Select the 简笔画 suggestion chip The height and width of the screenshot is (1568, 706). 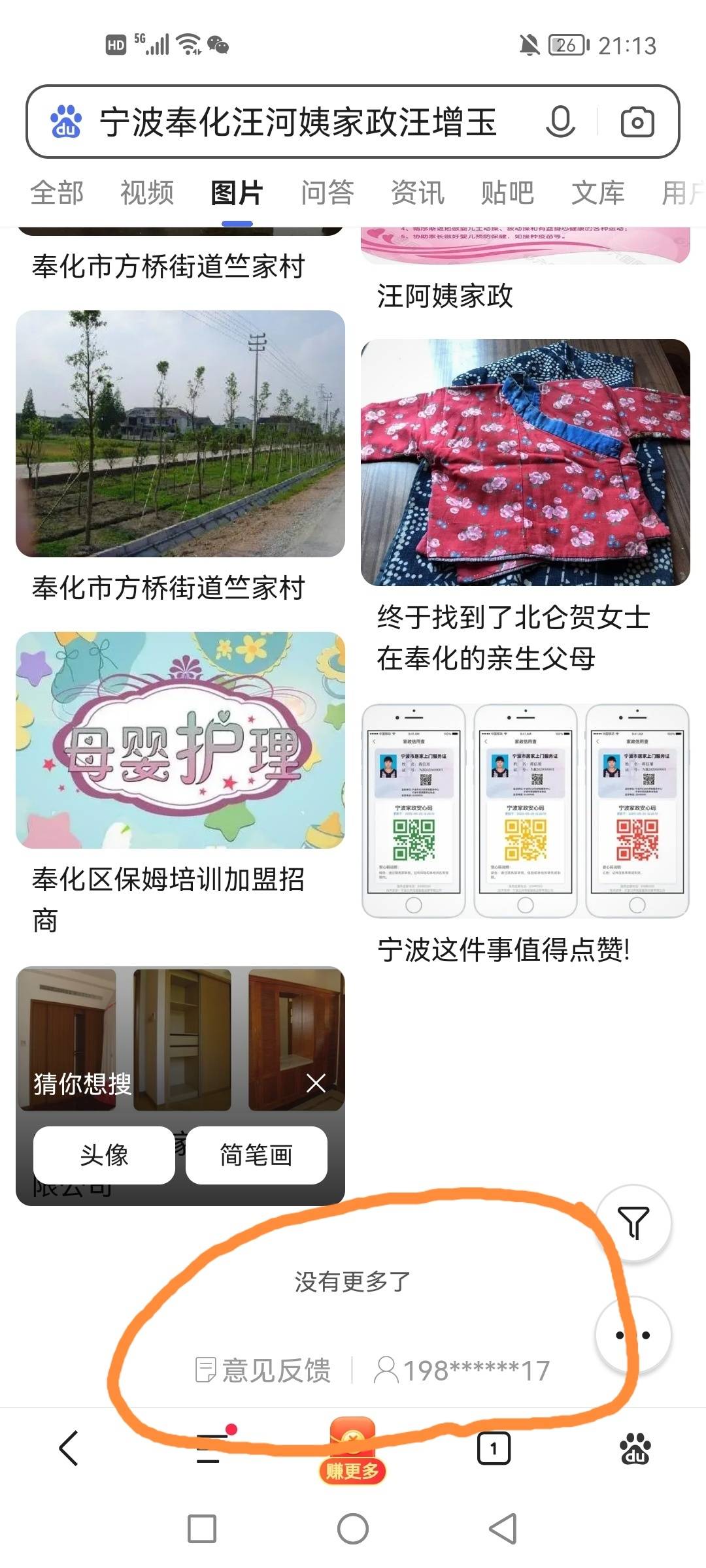point(256,1155)
